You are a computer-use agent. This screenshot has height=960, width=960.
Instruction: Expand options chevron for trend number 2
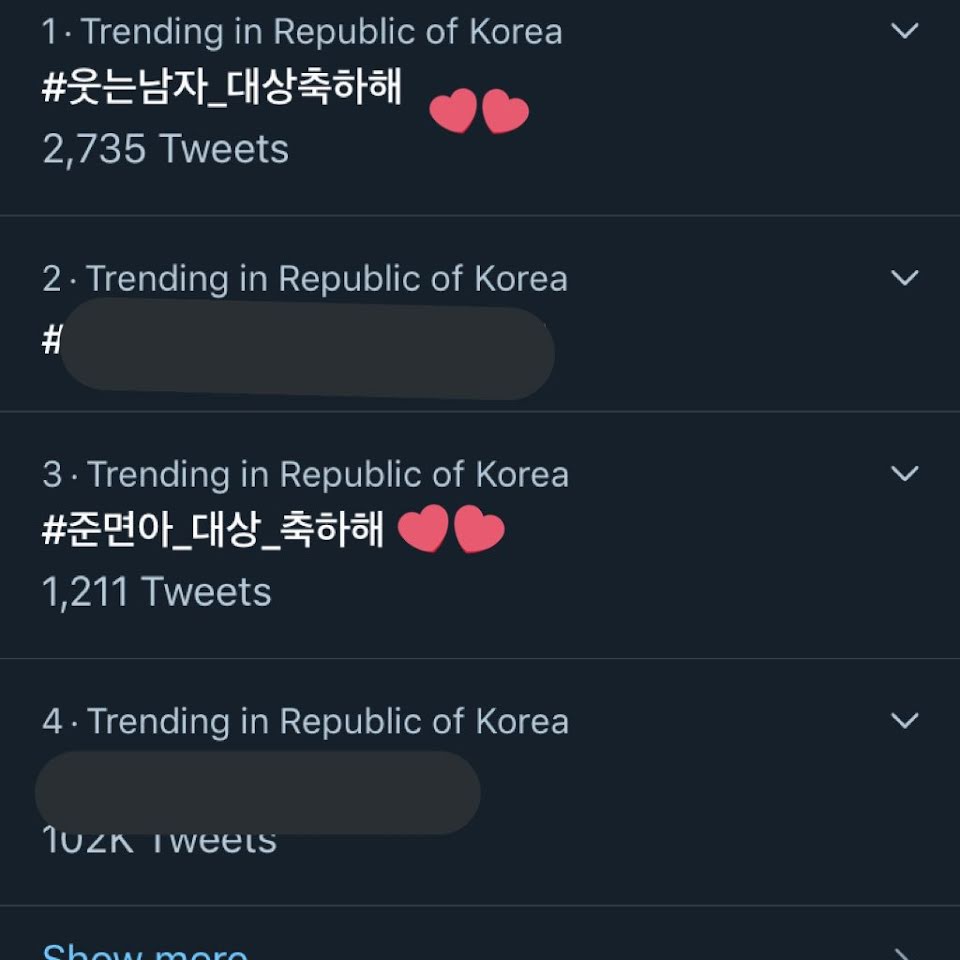tap(904, 277)
